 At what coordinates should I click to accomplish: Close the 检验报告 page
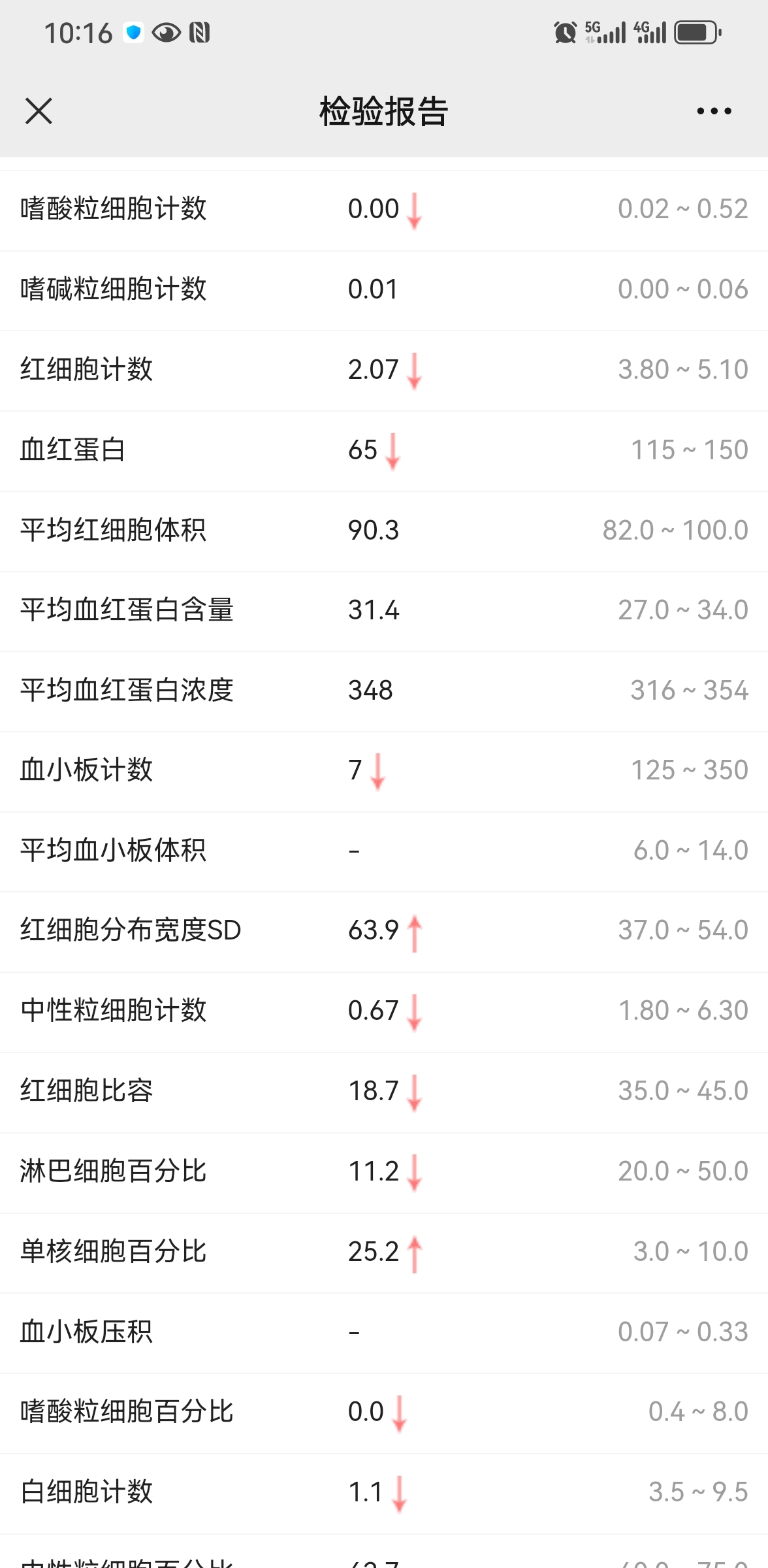coord(39,111)
